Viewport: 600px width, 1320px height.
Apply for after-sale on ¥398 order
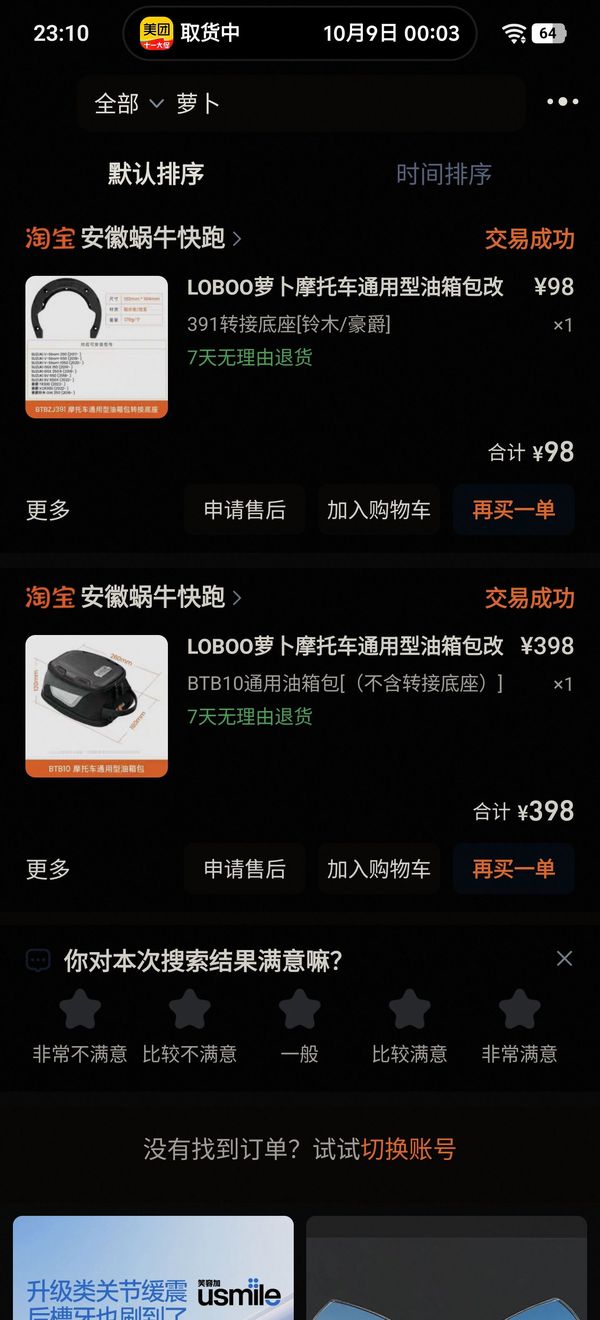coord(244,869)
